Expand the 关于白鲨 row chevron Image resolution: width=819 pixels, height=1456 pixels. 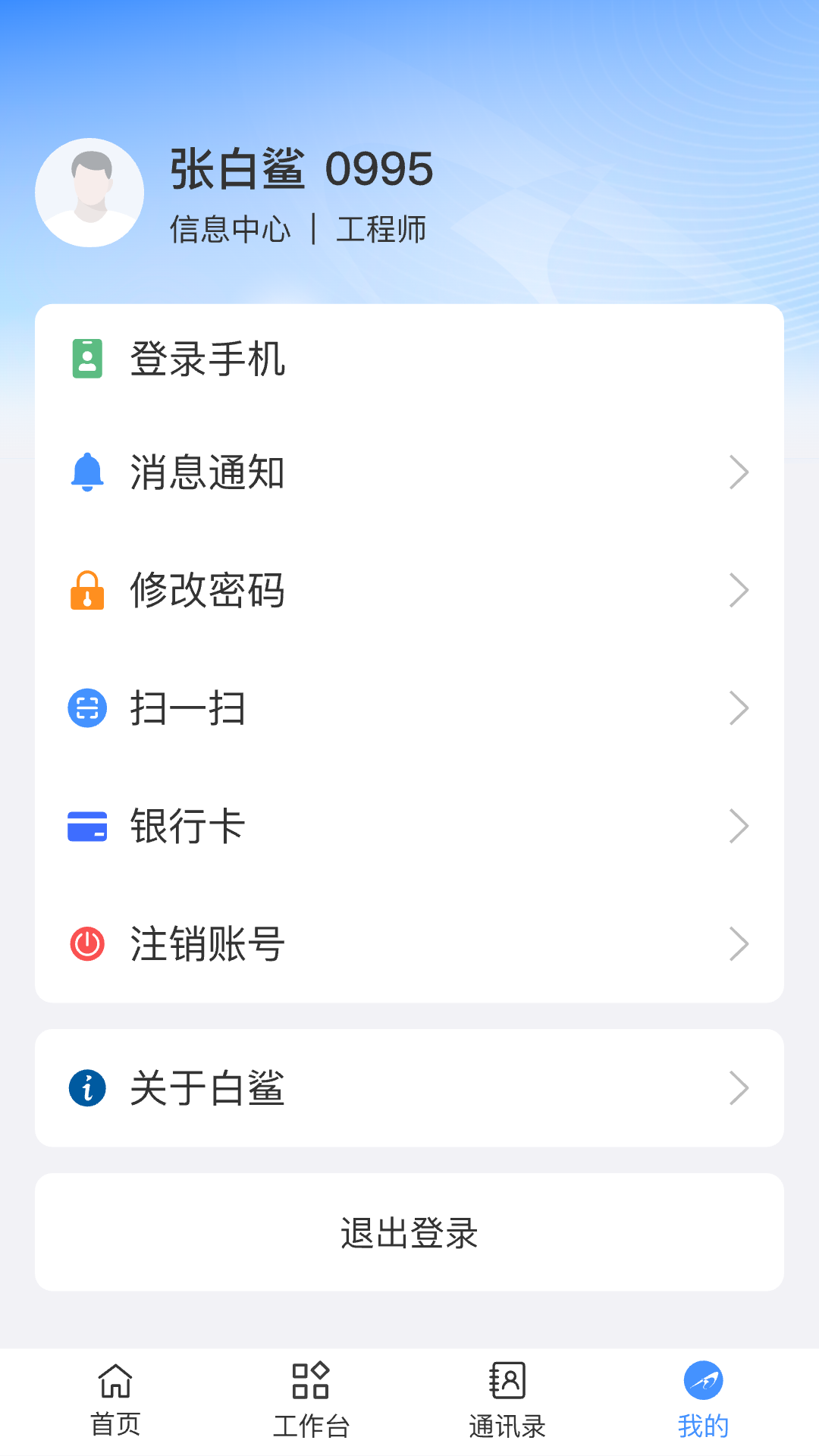click(x=739, y=1089)
